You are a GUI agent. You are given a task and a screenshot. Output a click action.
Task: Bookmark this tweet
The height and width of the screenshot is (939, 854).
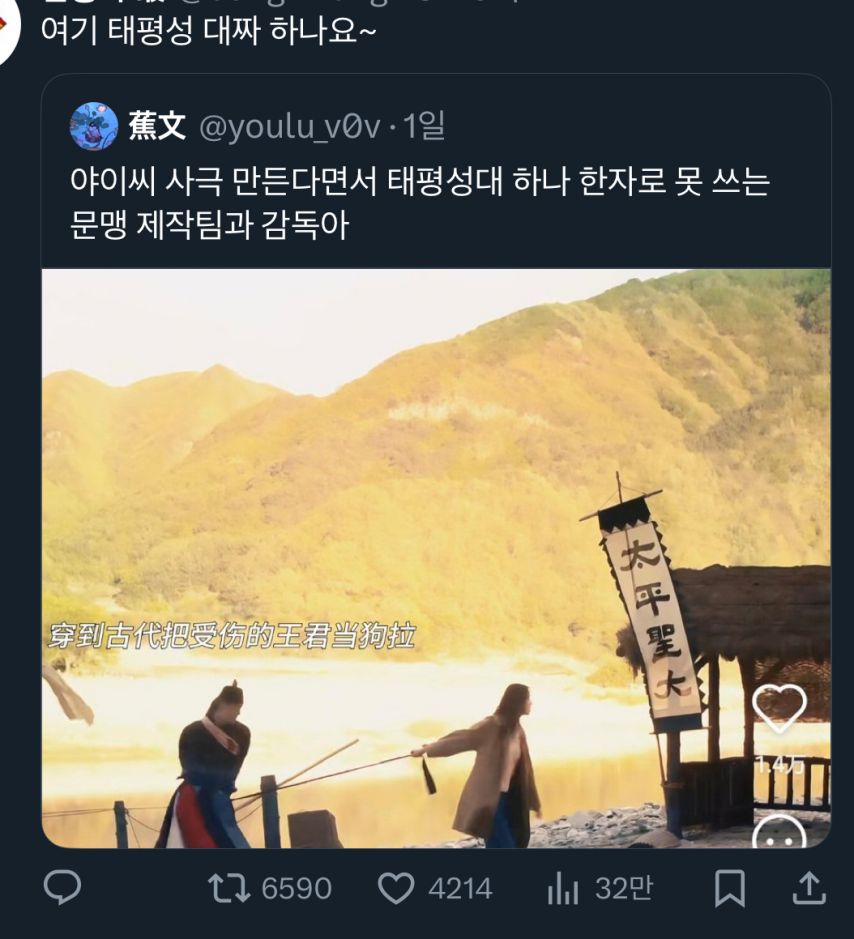point(730,887)
